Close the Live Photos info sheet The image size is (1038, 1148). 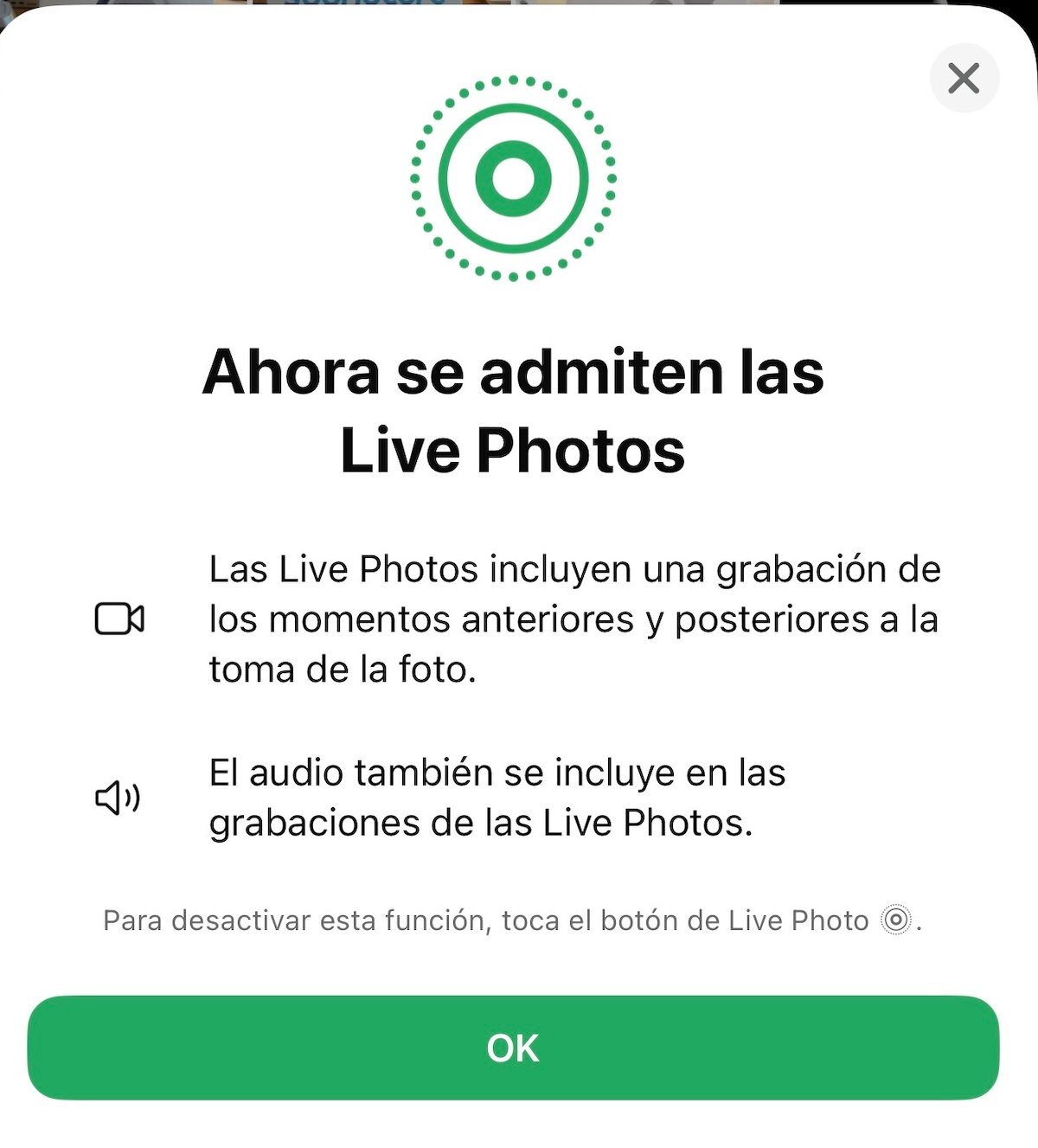(x=964, y=79)
